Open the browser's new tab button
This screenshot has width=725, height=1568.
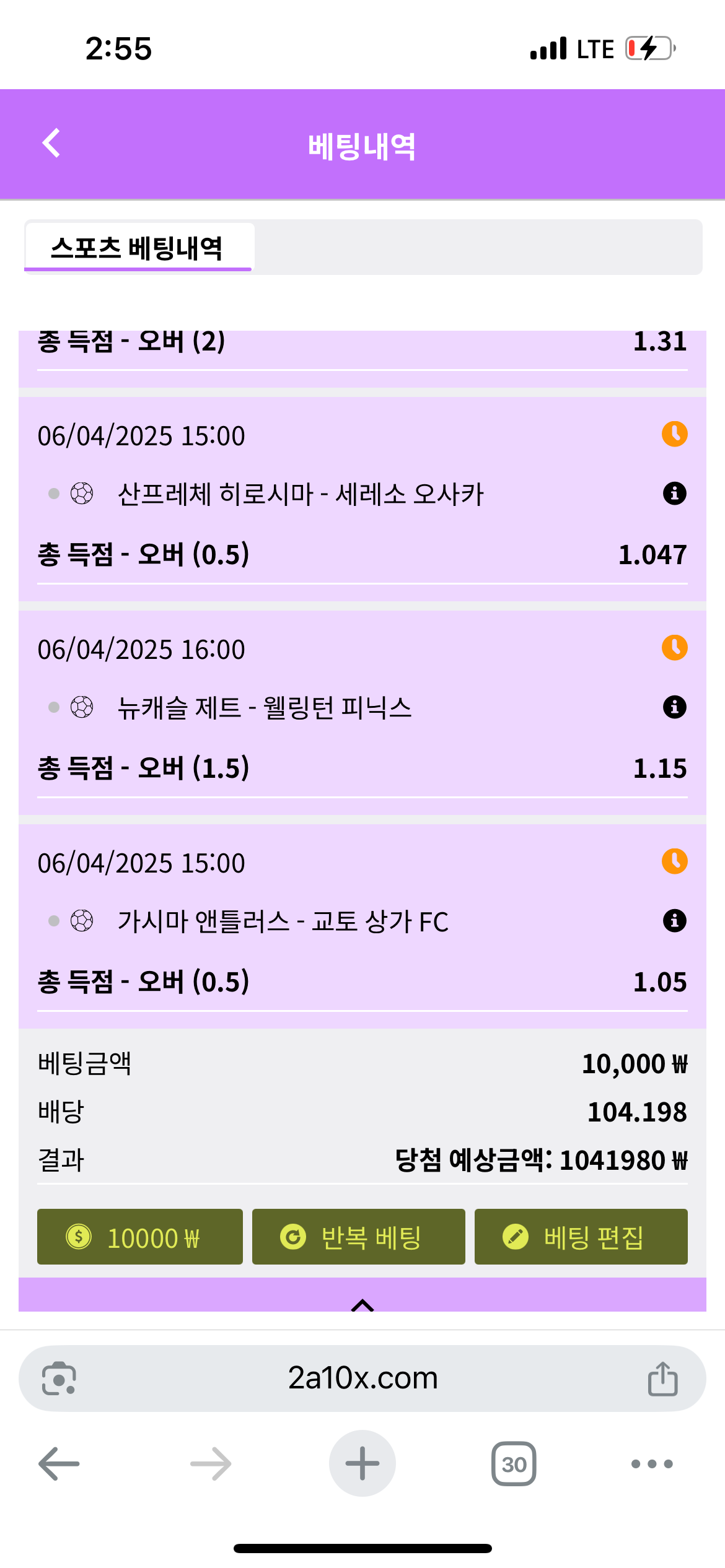pos(362,1463)
